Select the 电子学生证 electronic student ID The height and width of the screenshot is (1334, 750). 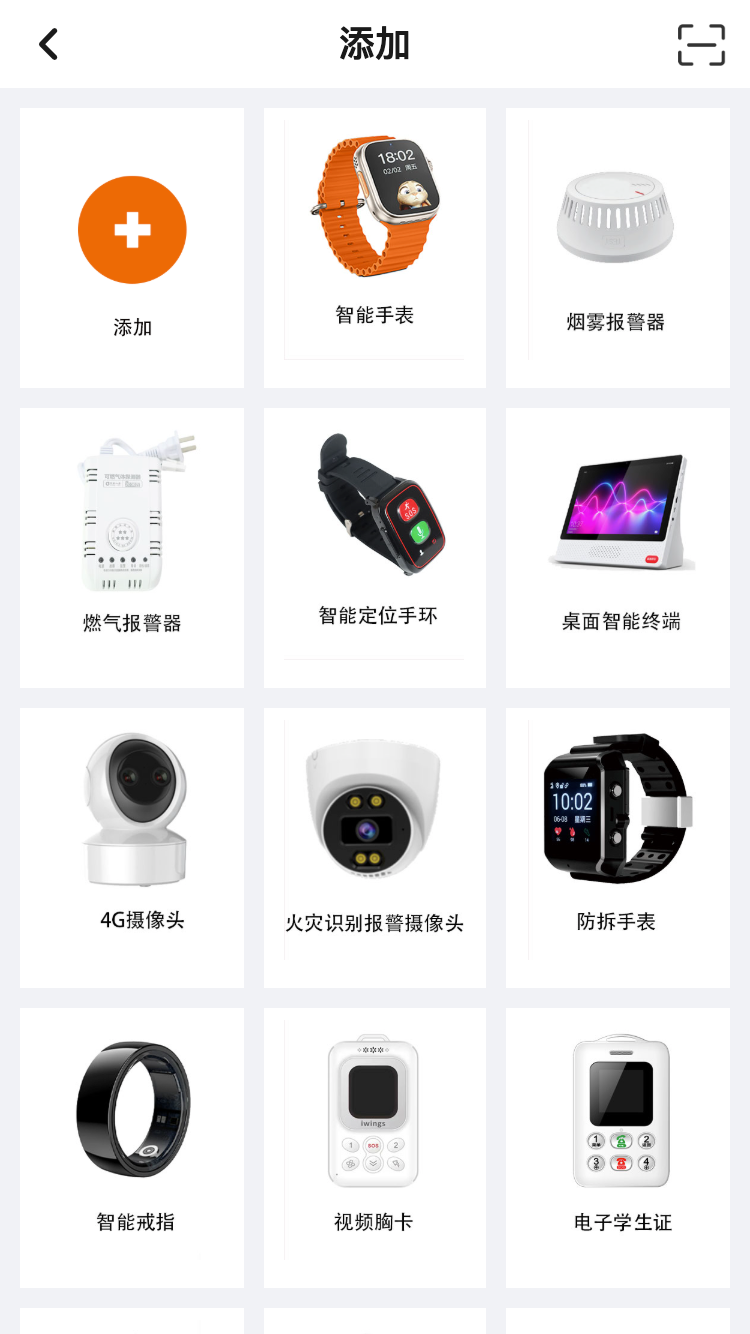point(617,1147)
